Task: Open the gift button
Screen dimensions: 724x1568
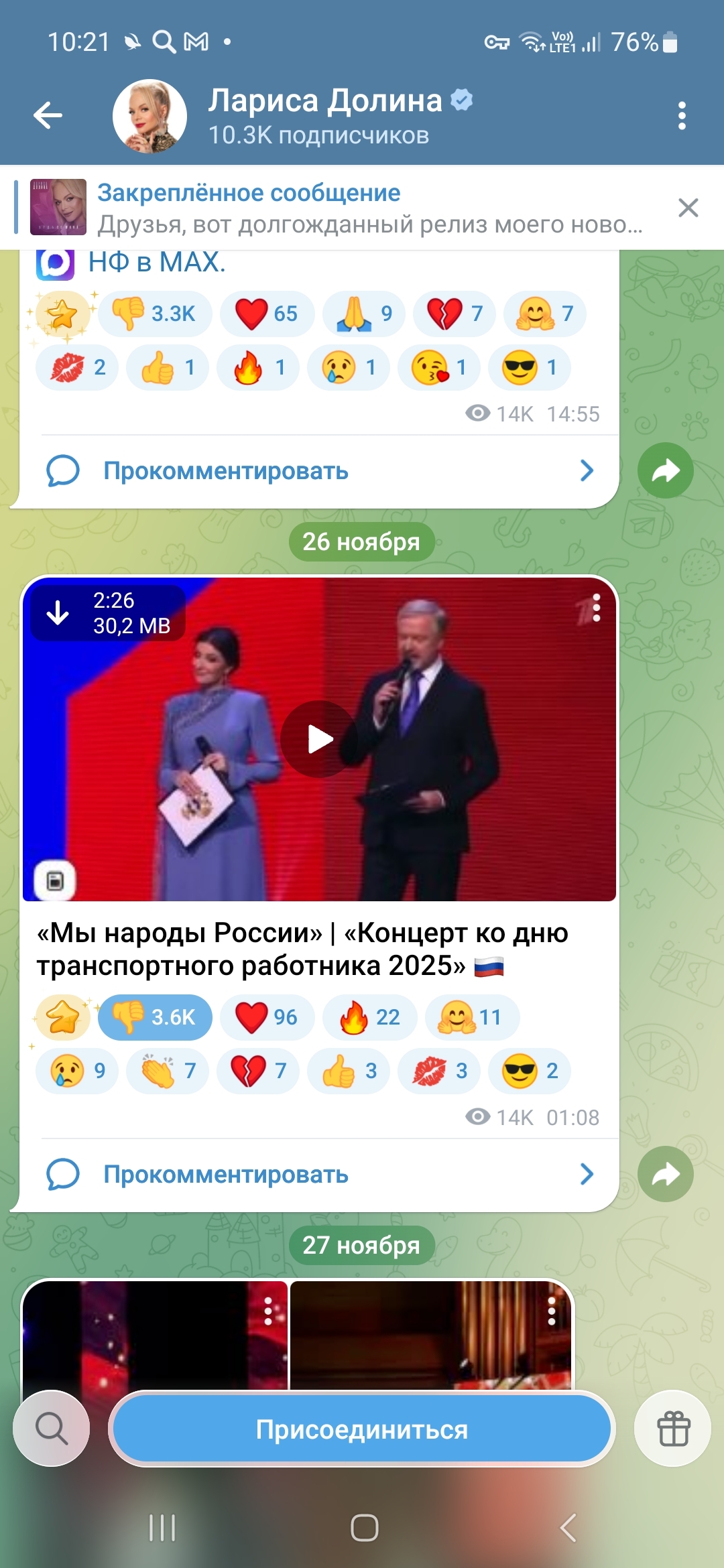Action: point(672,1429)
